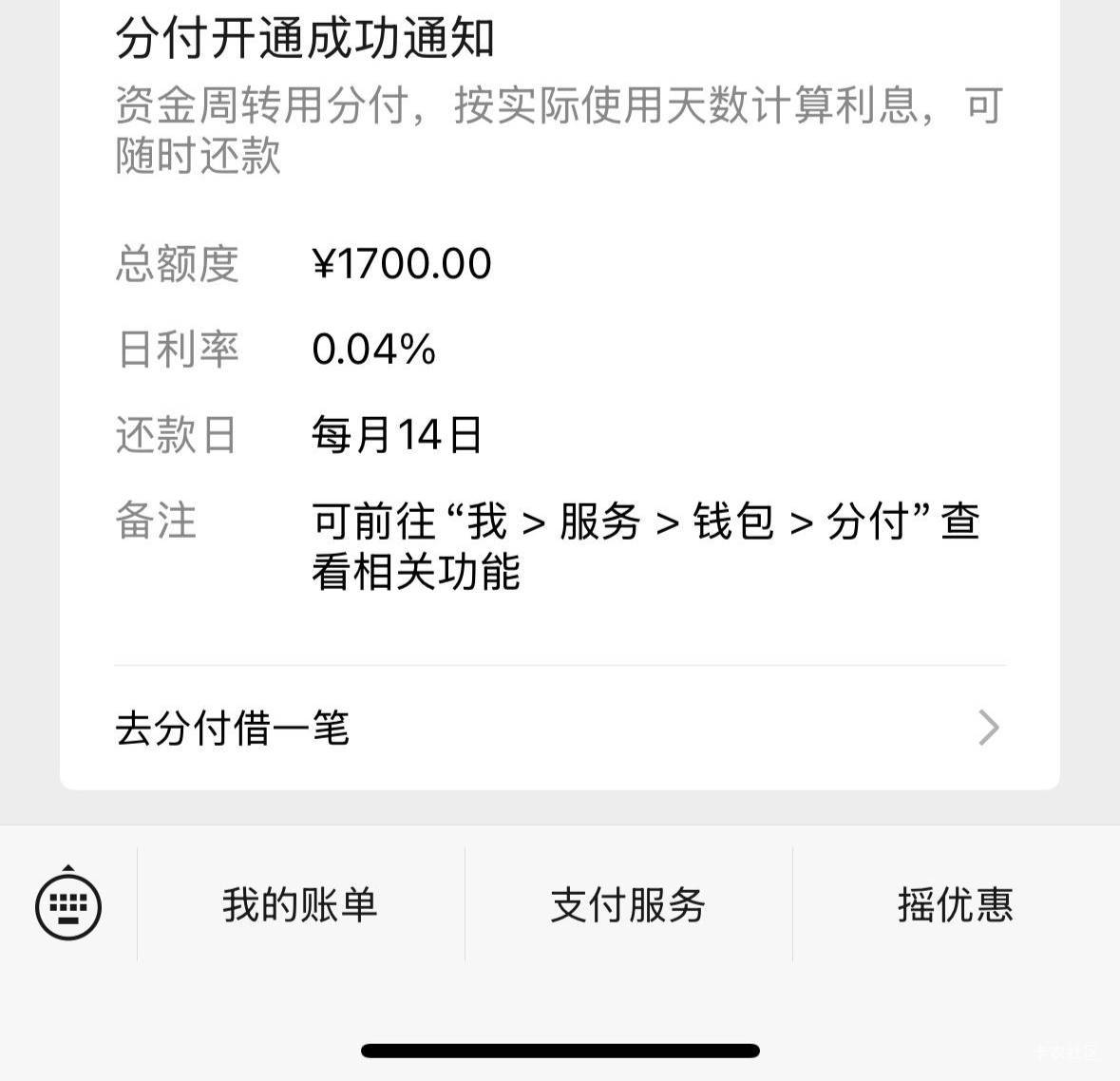
Task: Open the 去分付借一笔 row
Action: (559, 728)
